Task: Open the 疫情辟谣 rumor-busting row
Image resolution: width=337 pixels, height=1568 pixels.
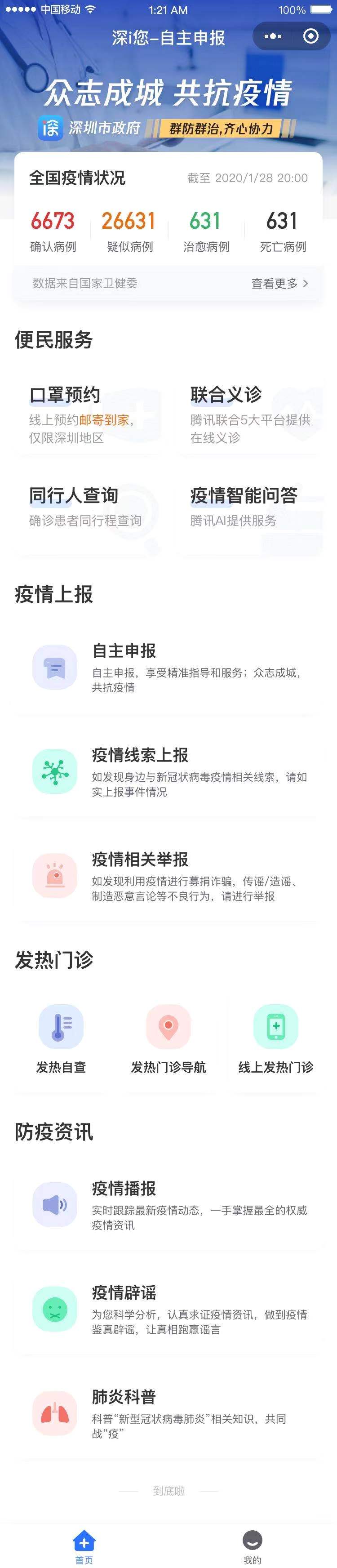Action: click(x=168, y=1310)
